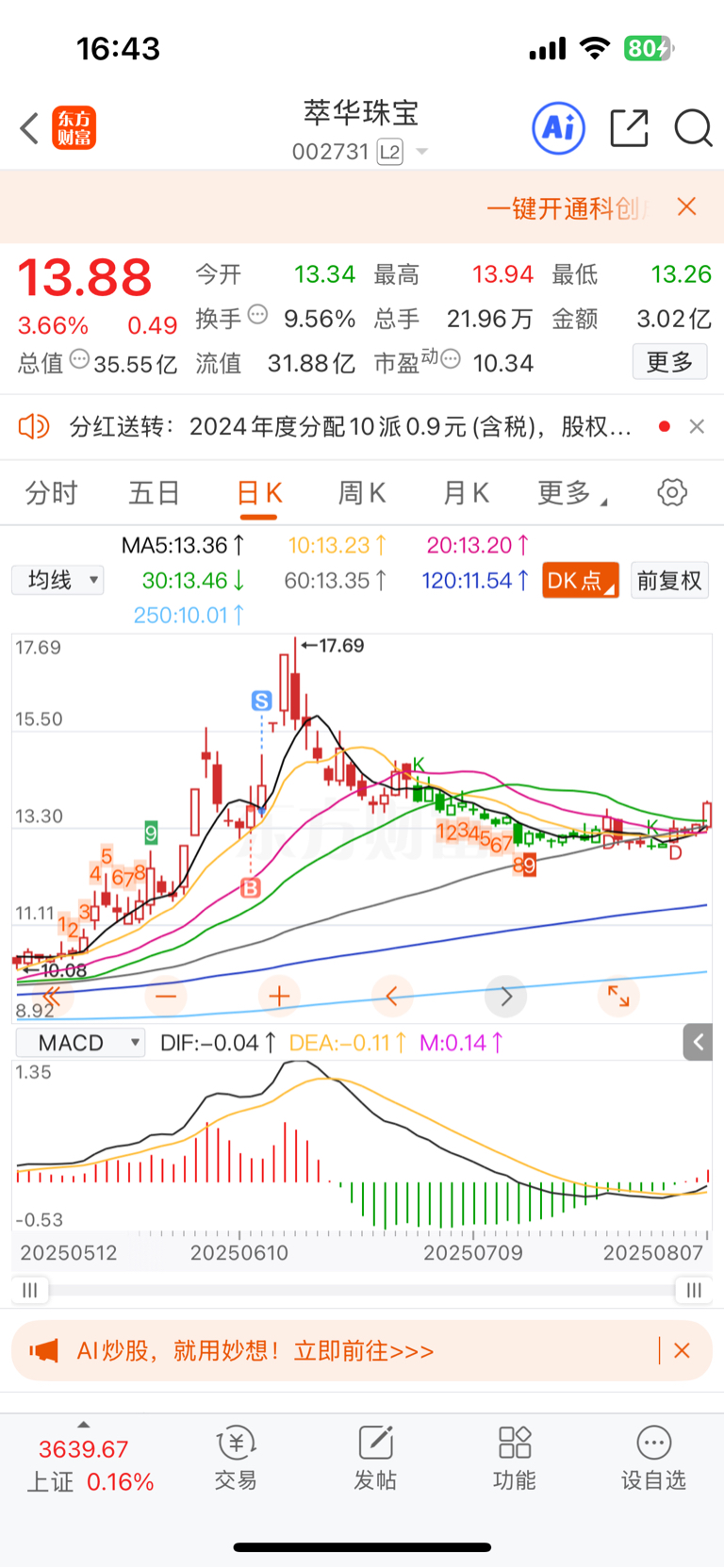This screenshot has width=724, height=1568.
Task: Zoom in chart with plus button
Action: [x=279, y=996]
